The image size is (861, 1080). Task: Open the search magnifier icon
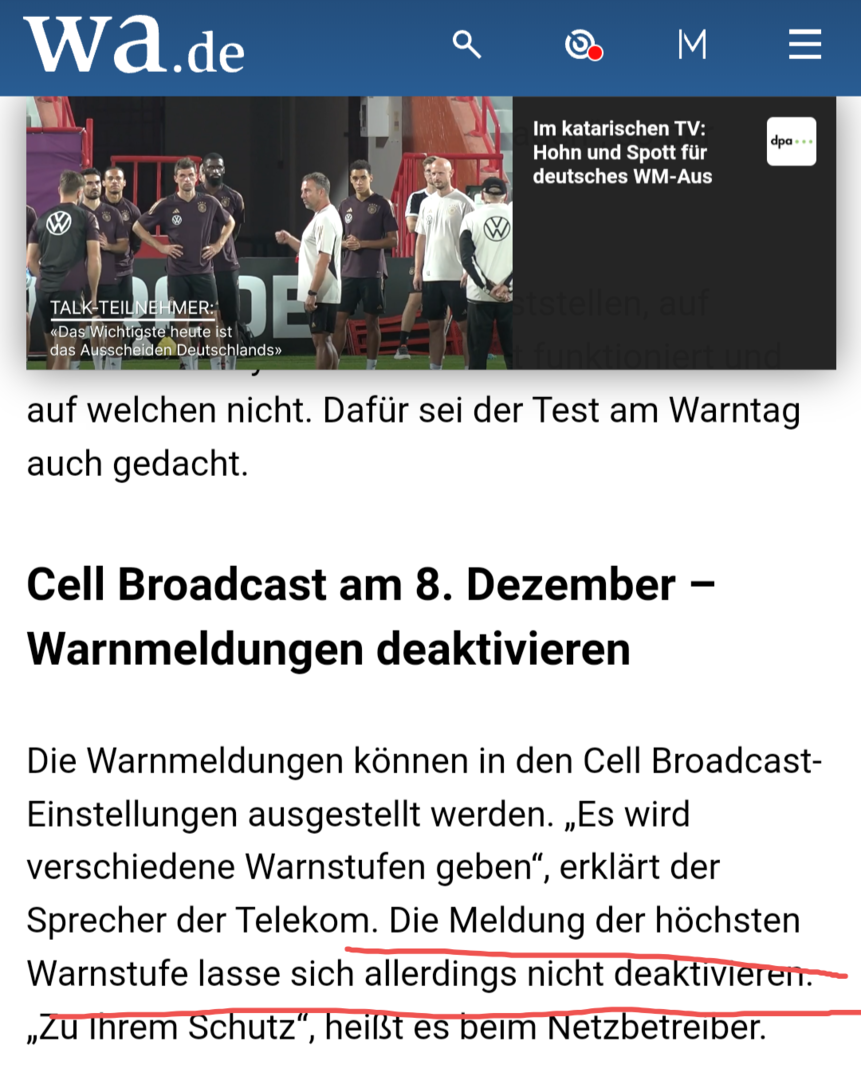[467, 44]
